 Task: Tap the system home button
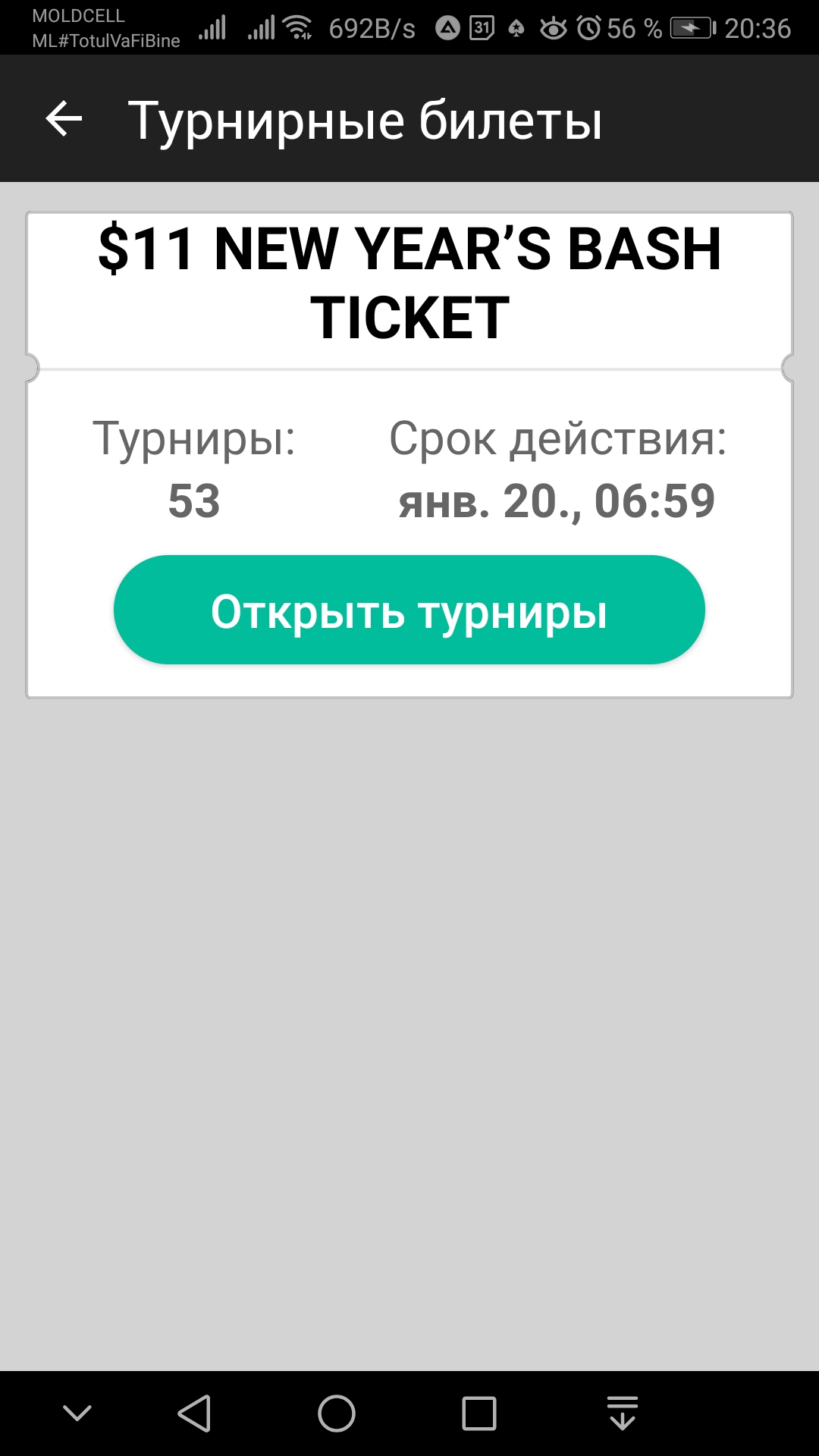pos(337,1414)
